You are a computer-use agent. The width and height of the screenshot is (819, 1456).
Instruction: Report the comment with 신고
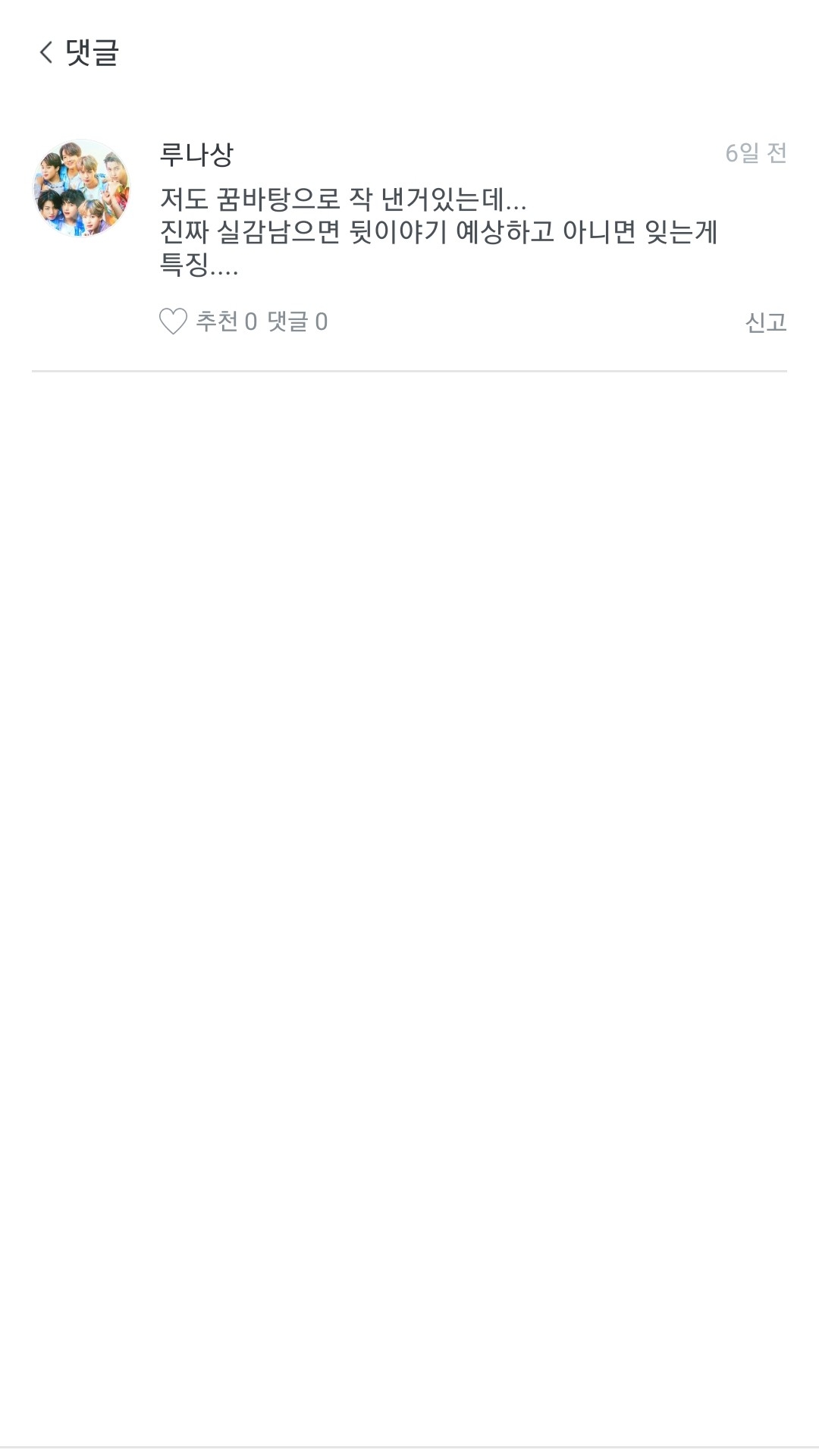tap(765, 322)
